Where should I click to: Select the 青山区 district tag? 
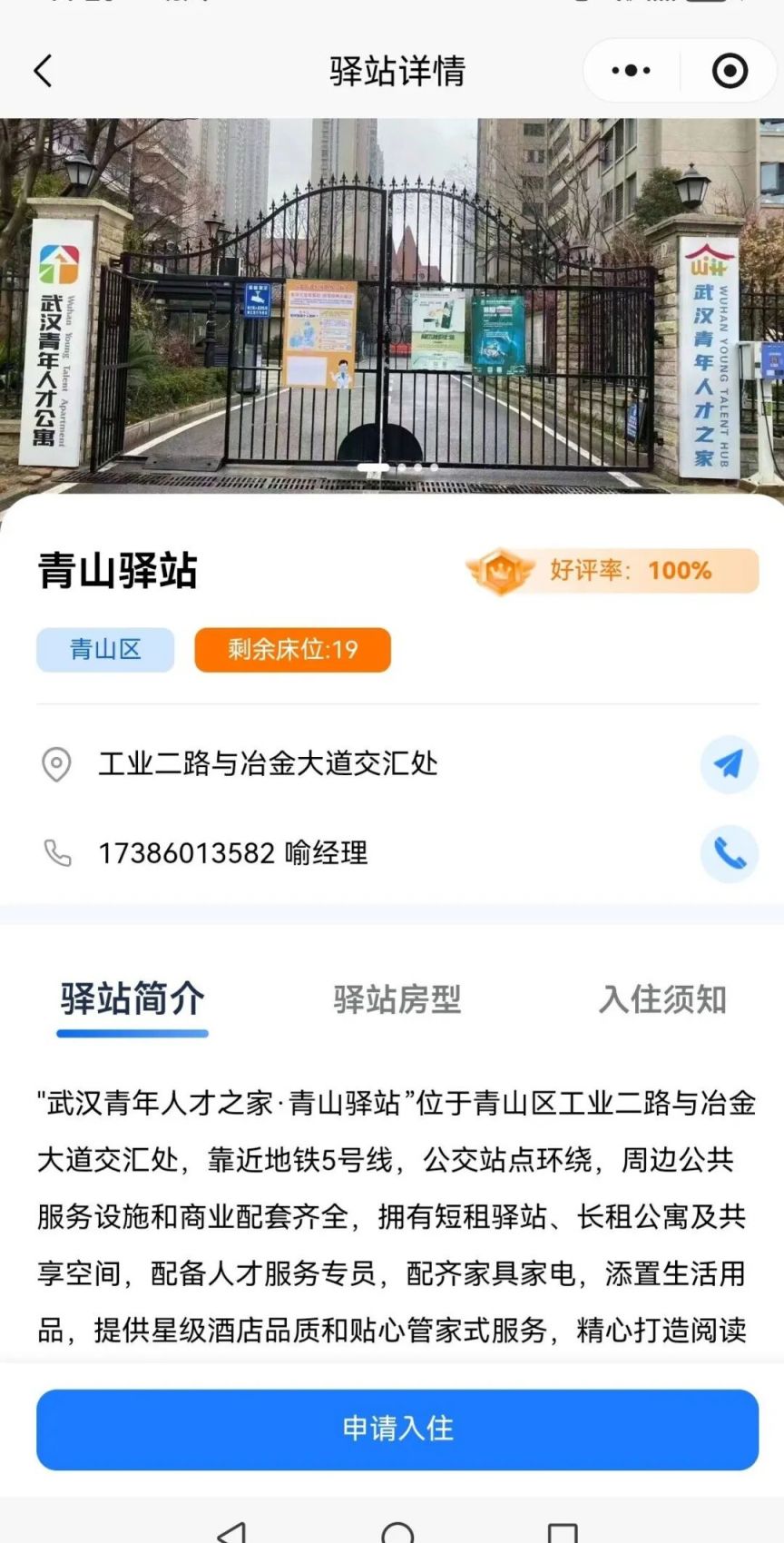(x=104, y=650)
